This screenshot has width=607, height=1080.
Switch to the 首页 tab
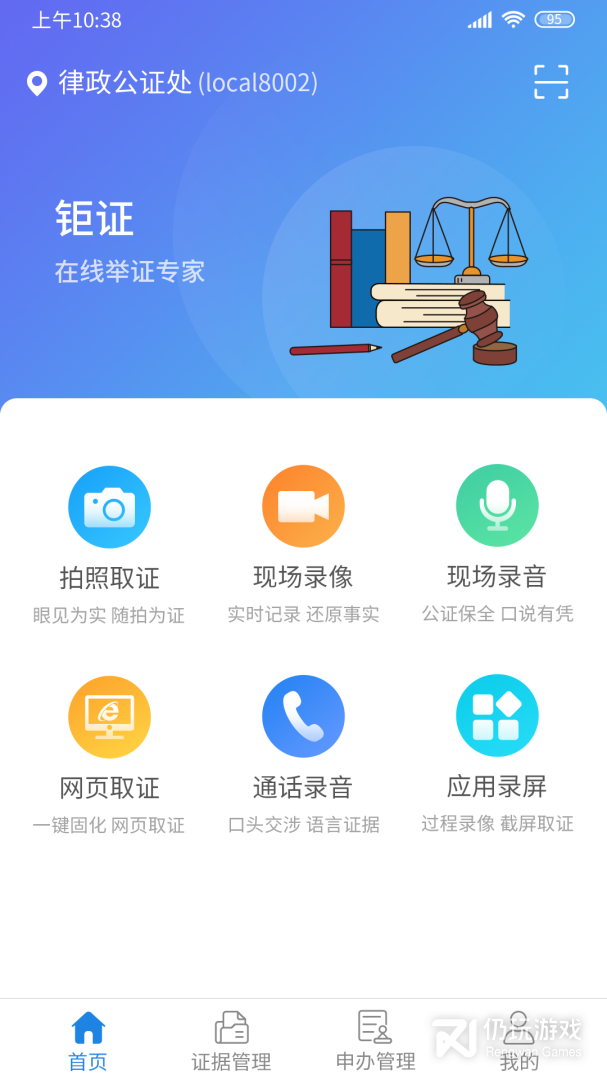[x=88, y=1041]
